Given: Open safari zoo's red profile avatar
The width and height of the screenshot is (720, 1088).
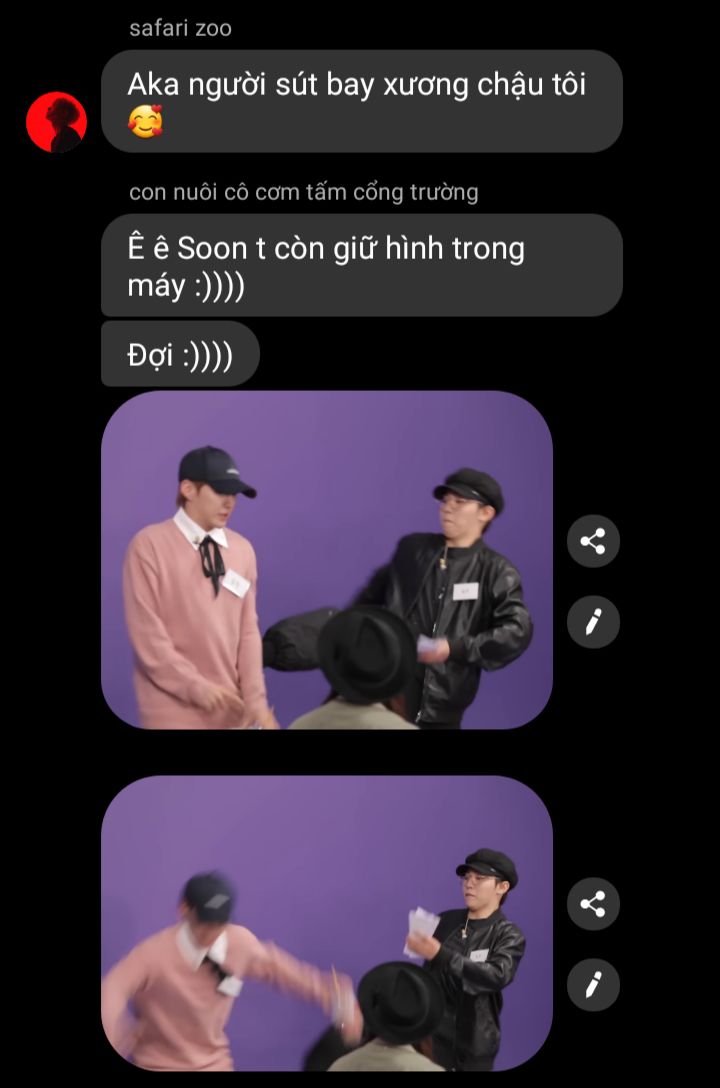Looking at the screenshot, I should pos(56,122).
